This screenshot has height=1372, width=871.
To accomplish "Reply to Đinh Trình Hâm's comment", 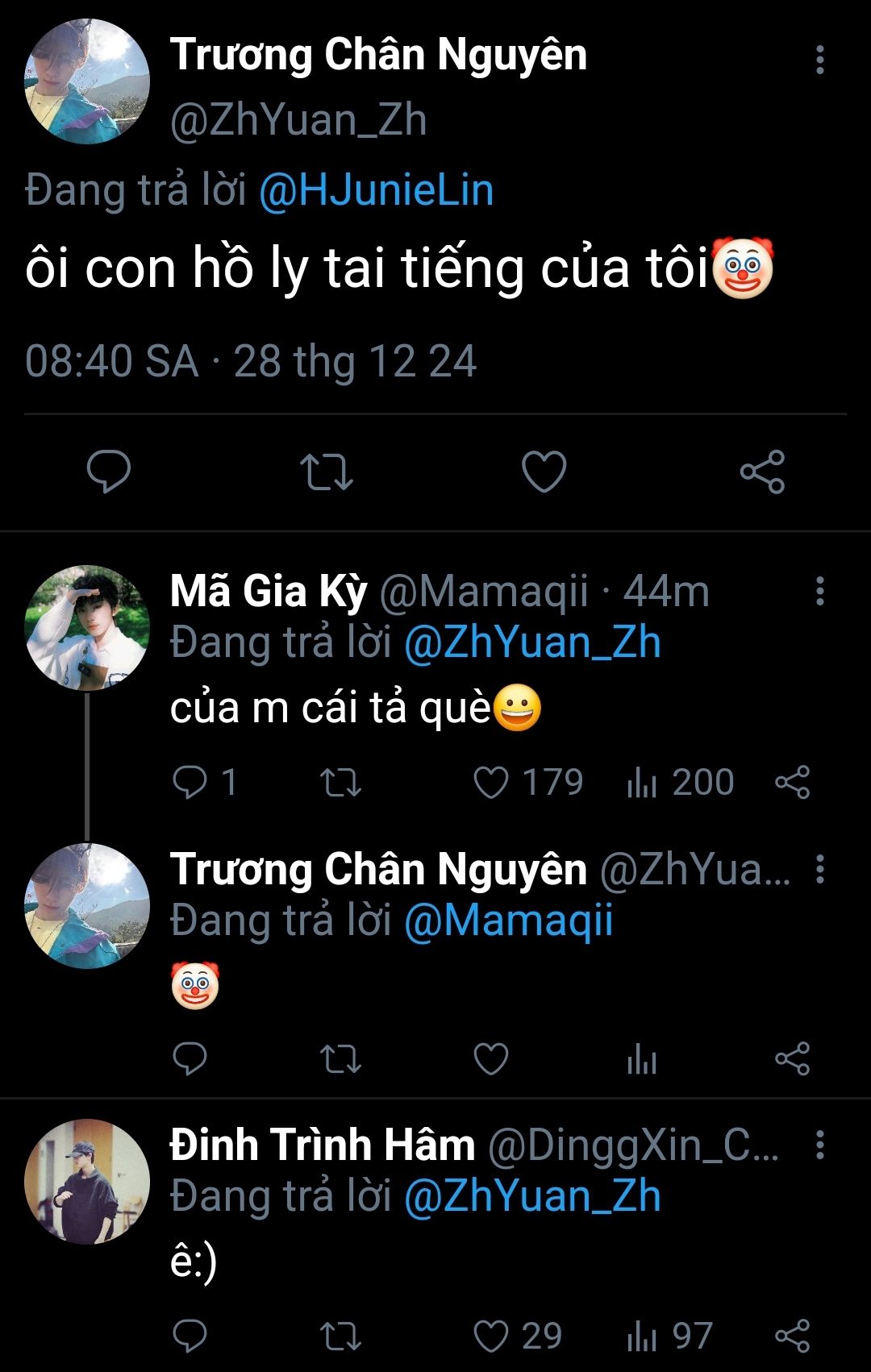I will pos(190,1337).
